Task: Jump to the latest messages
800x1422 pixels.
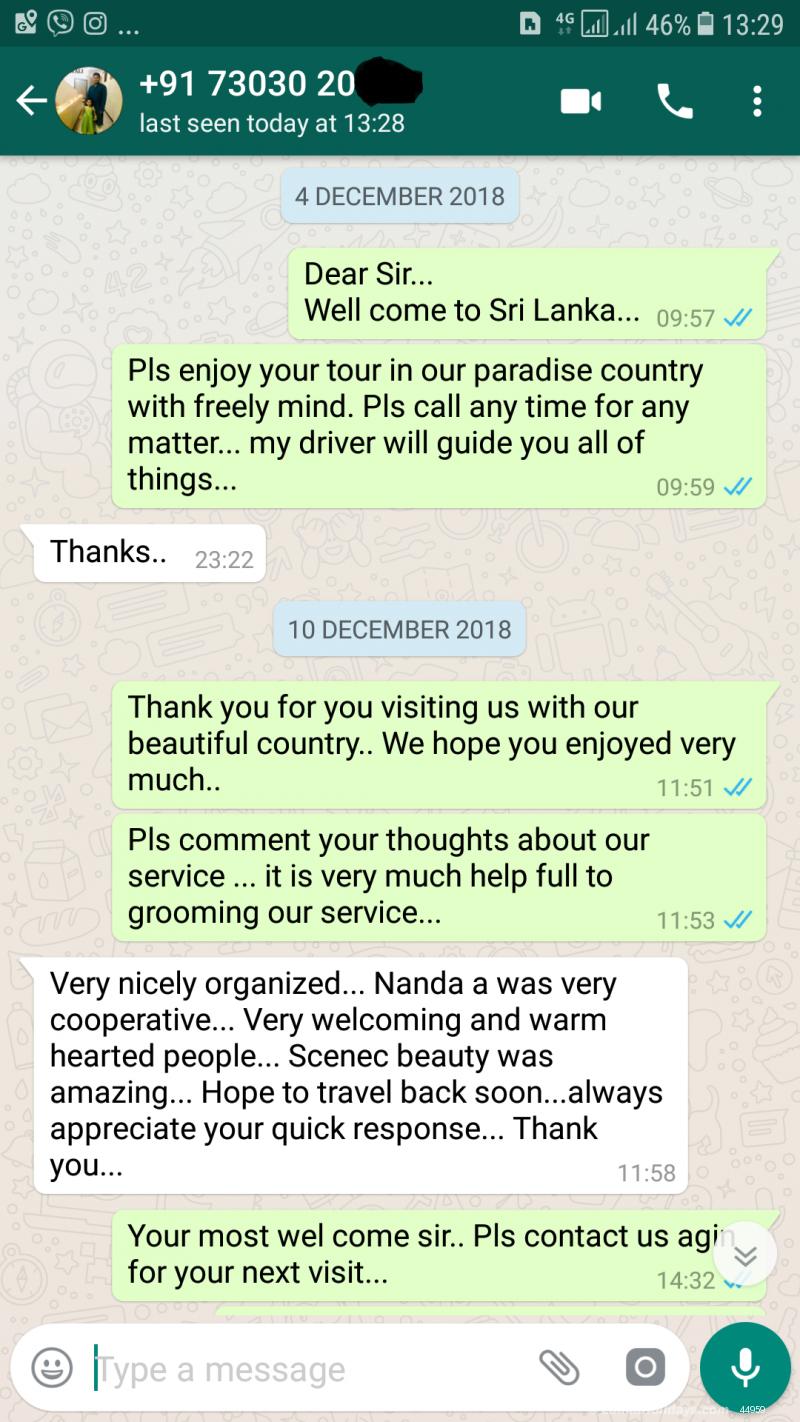Action: point(745,1254)
